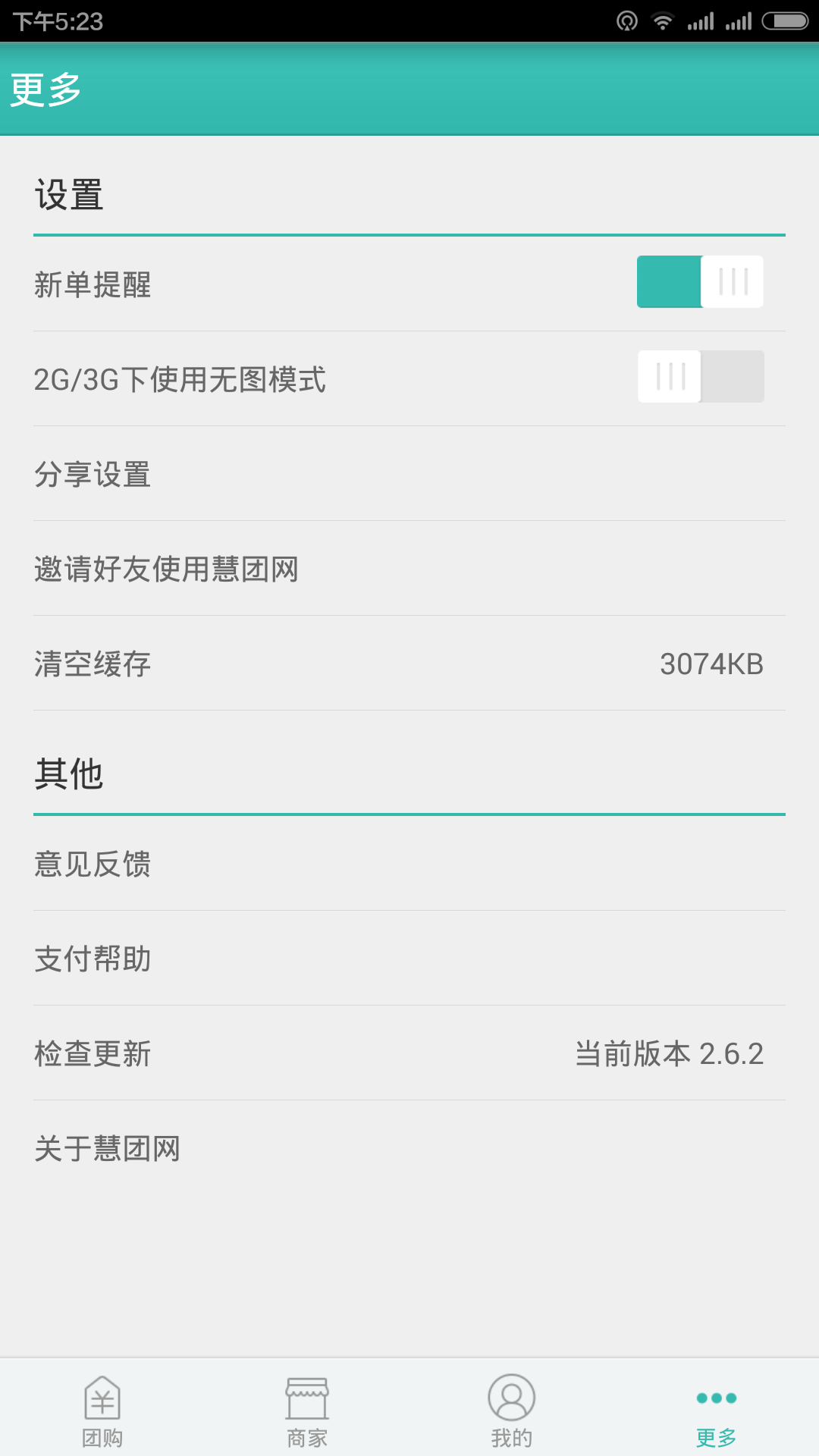Open 关于慧团网
Viewport: 819px width, 1456px height.
coord(409,1148)
